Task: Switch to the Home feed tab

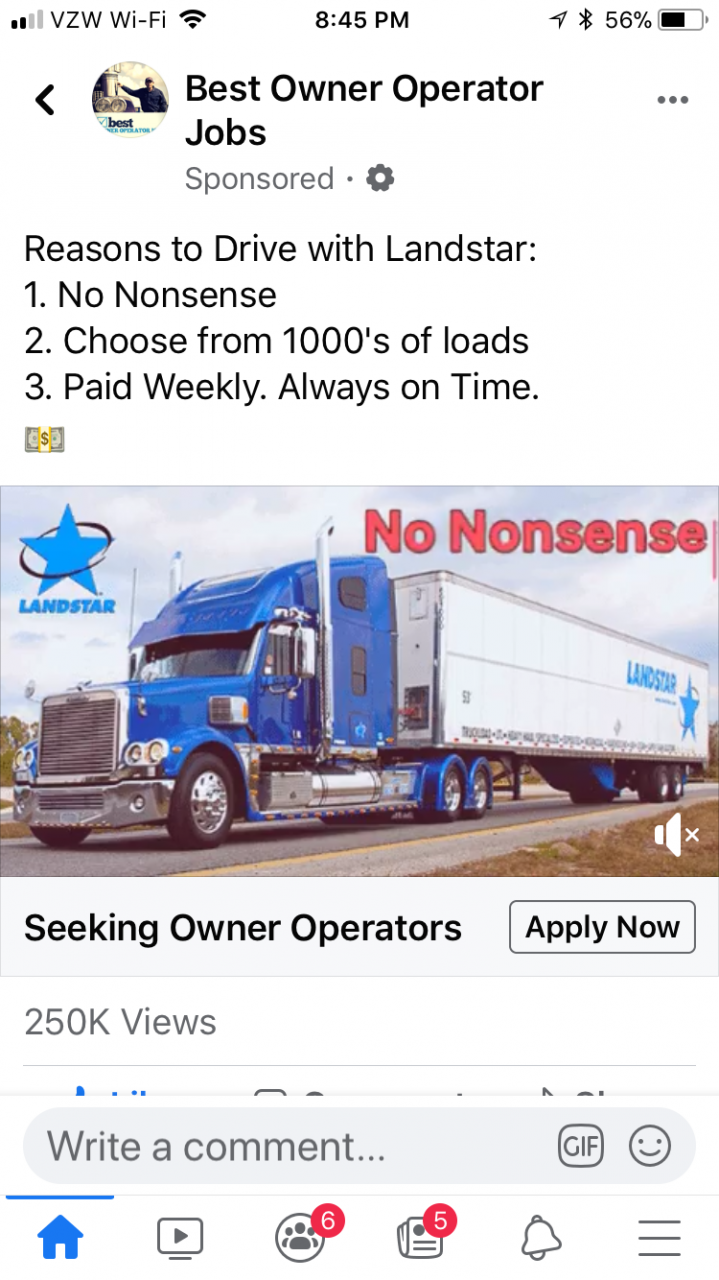Action: click(x=60, y=1238)
